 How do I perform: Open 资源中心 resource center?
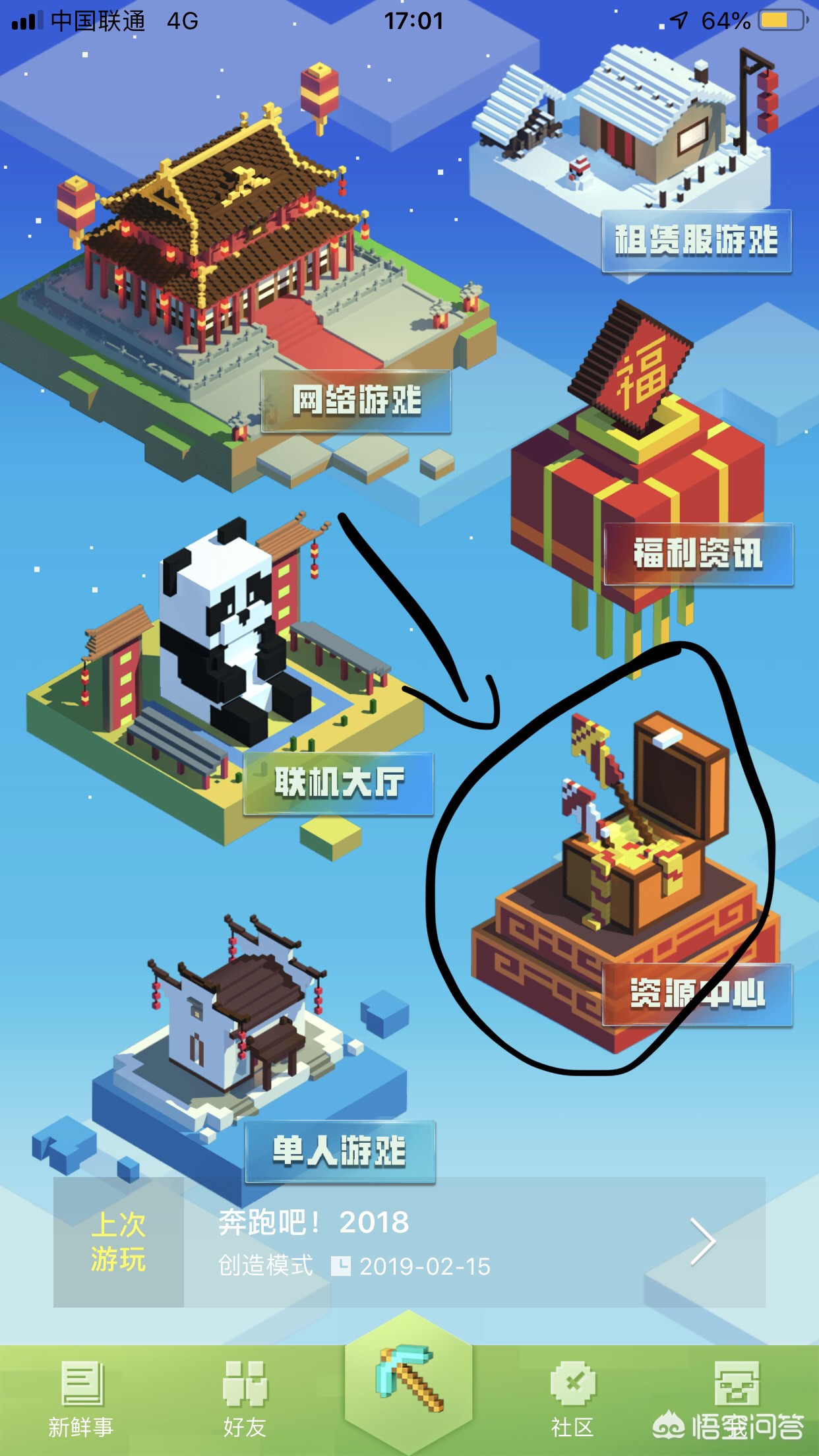[697, 994]
